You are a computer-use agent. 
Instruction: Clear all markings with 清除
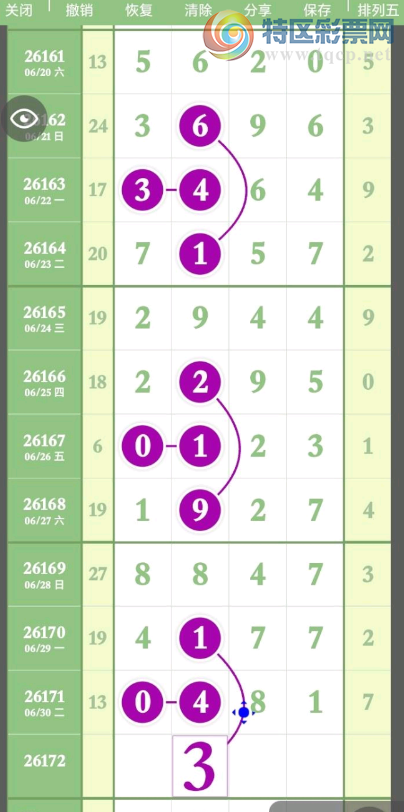click(x=198, y=10)
